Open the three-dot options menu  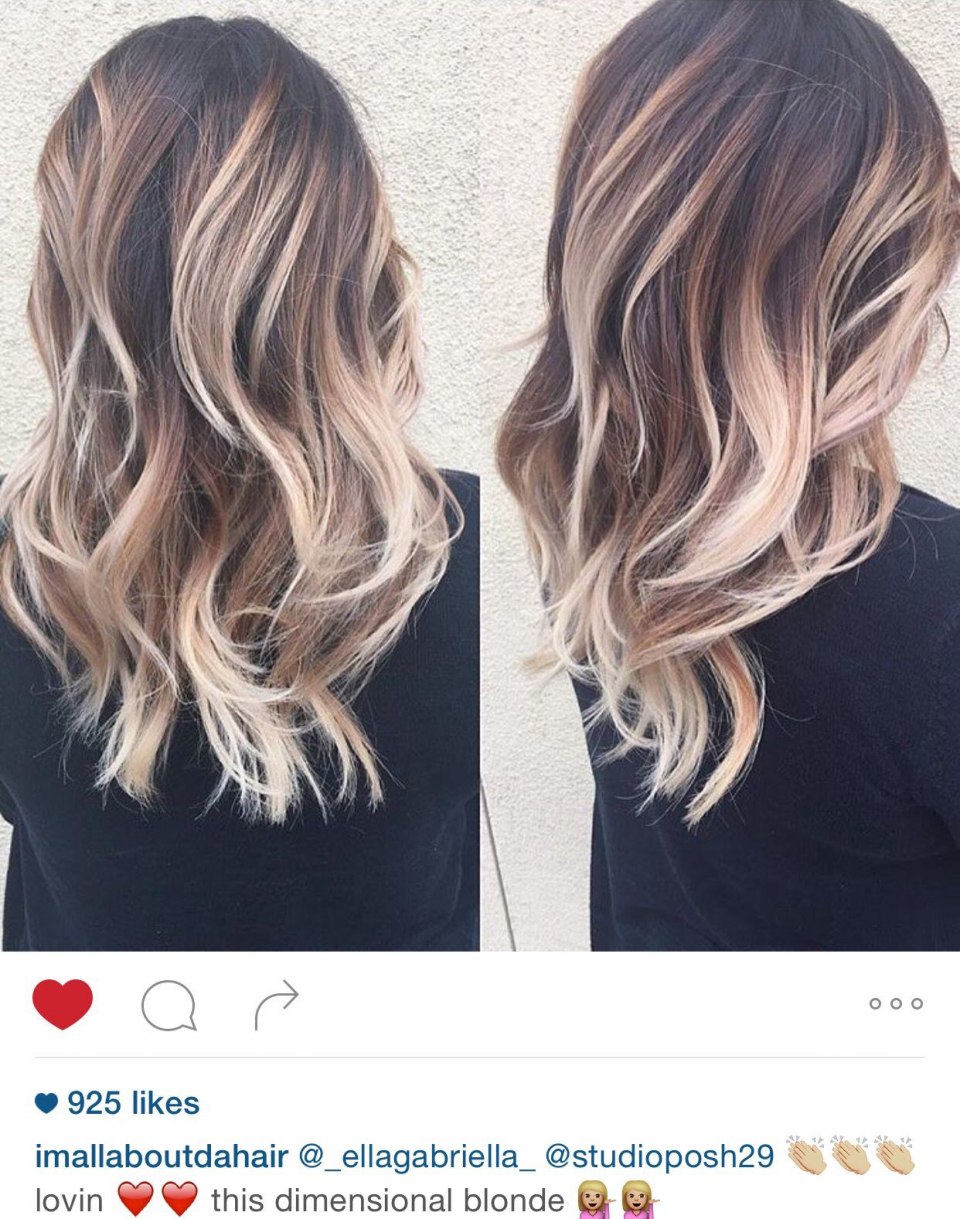click(x=895, y=1003)
